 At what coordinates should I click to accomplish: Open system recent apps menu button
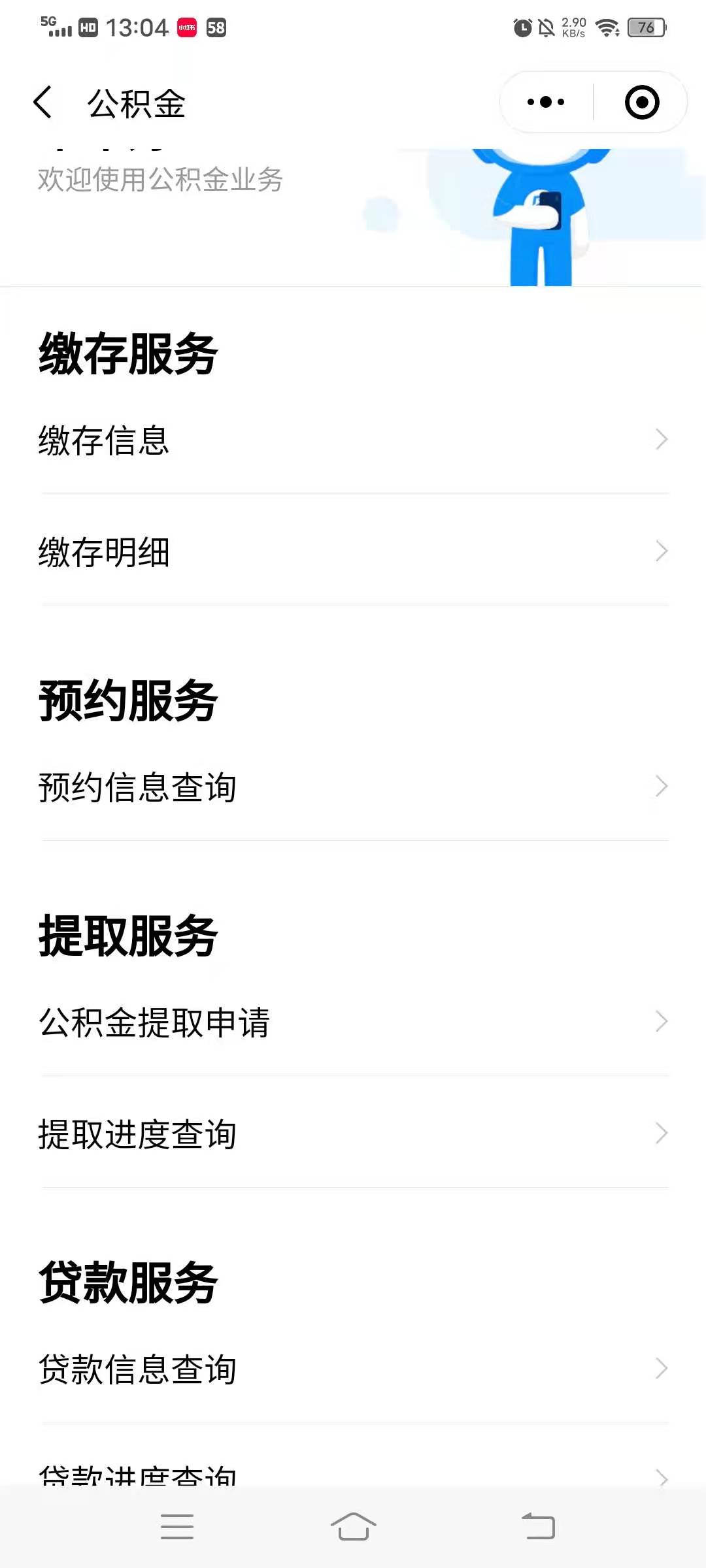[177, 1527]
